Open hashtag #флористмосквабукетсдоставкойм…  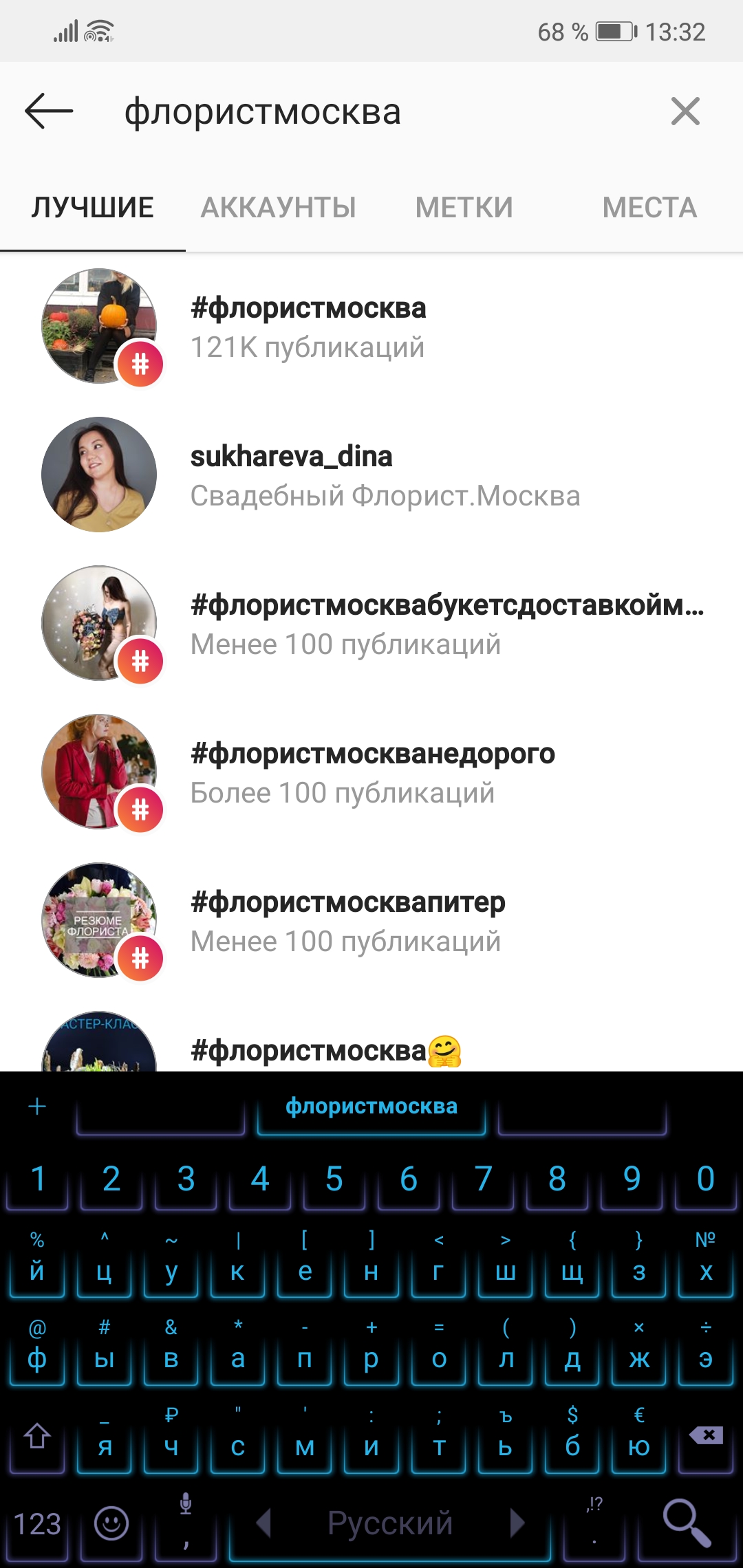371,623
